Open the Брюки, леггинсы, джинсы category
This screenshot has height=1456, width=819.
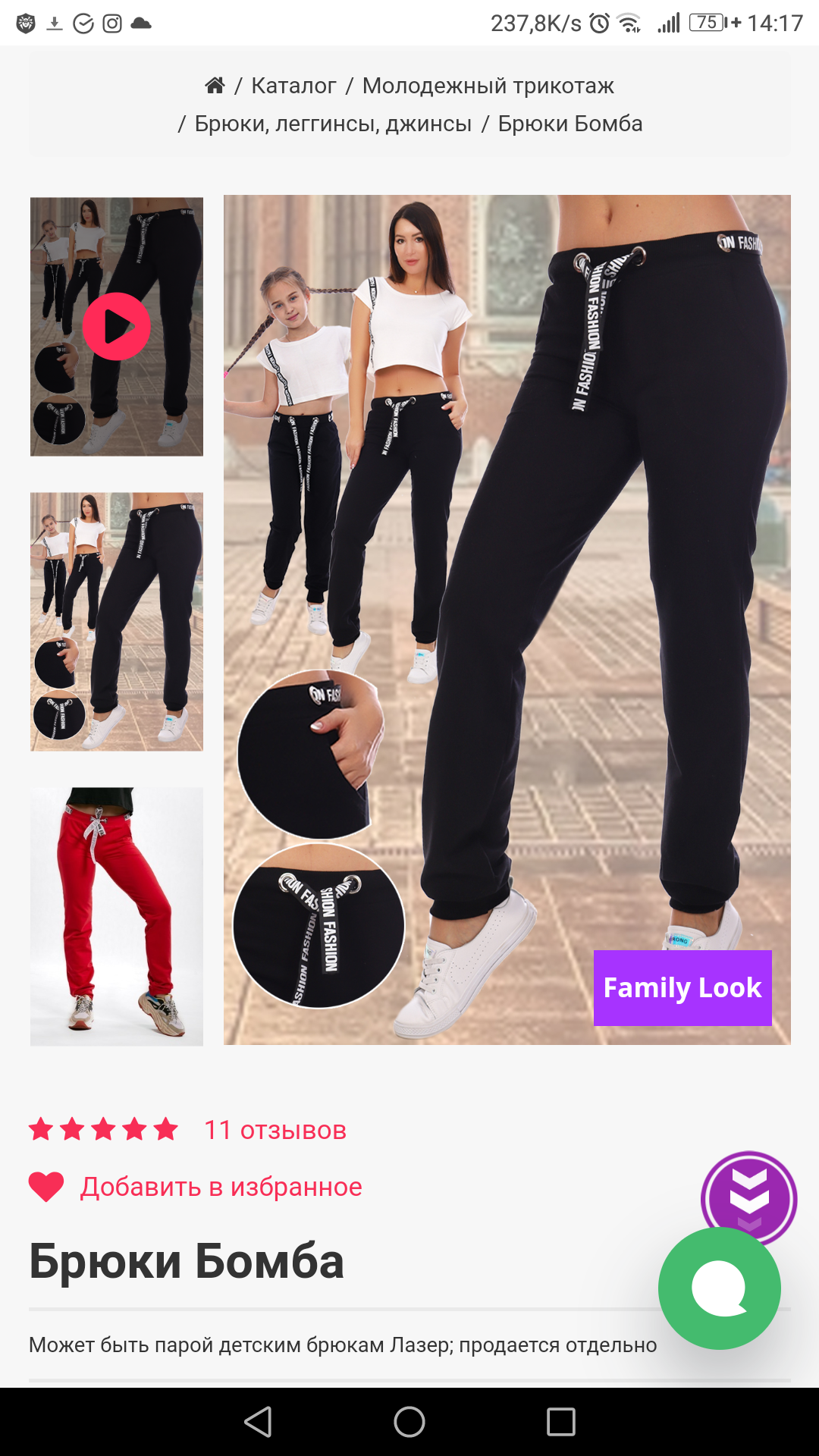[333, 124]
